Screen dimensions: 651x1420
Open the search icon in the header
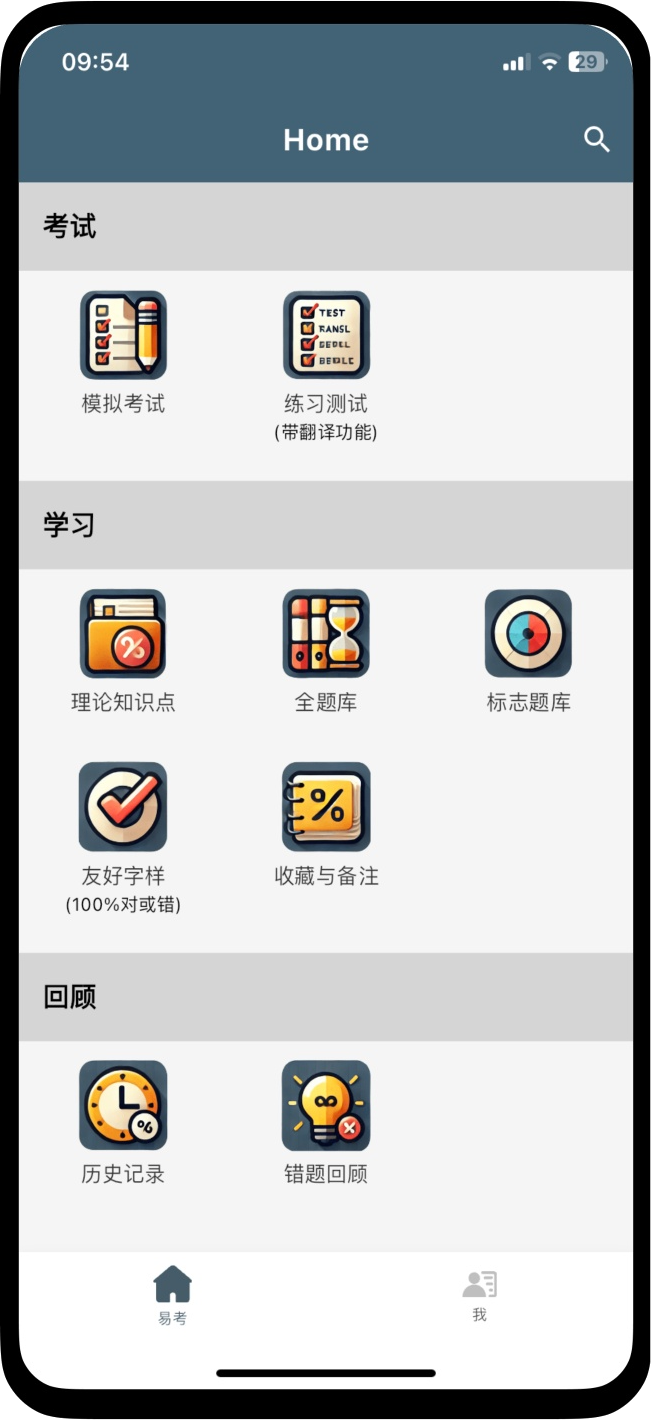tap(596, 140)
